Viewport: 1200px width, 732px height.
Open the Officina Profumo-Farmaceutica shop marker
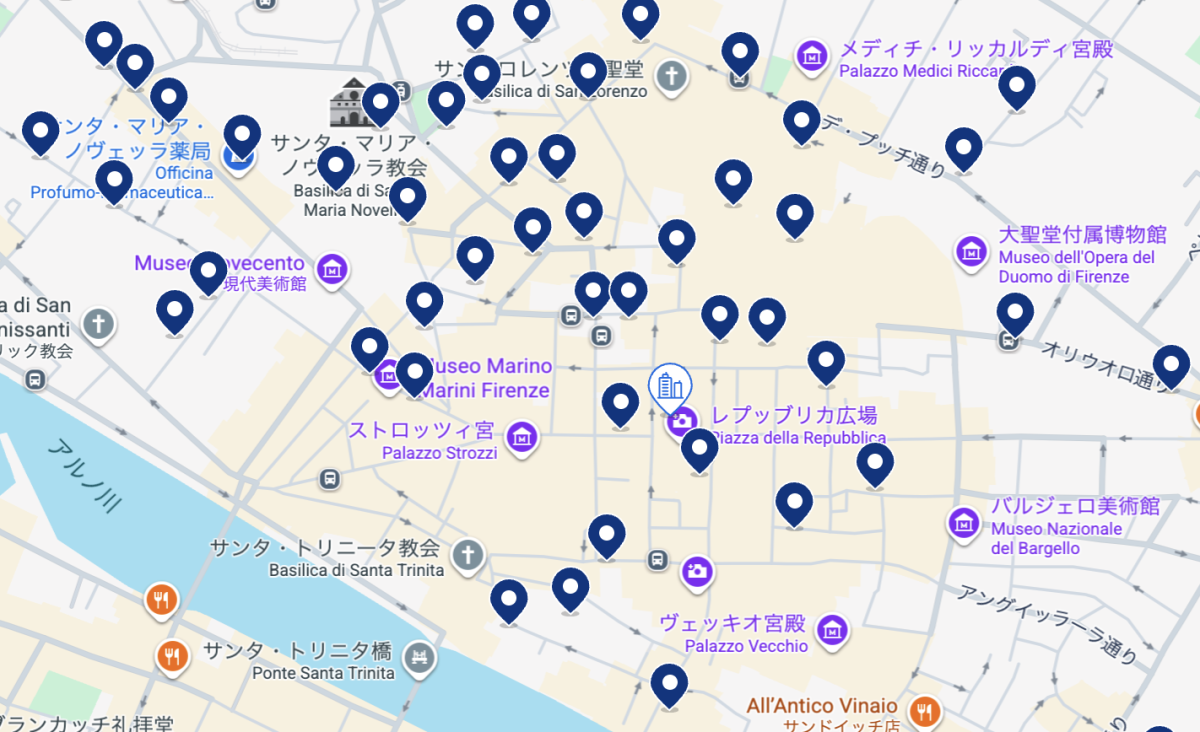pos(238,157)
